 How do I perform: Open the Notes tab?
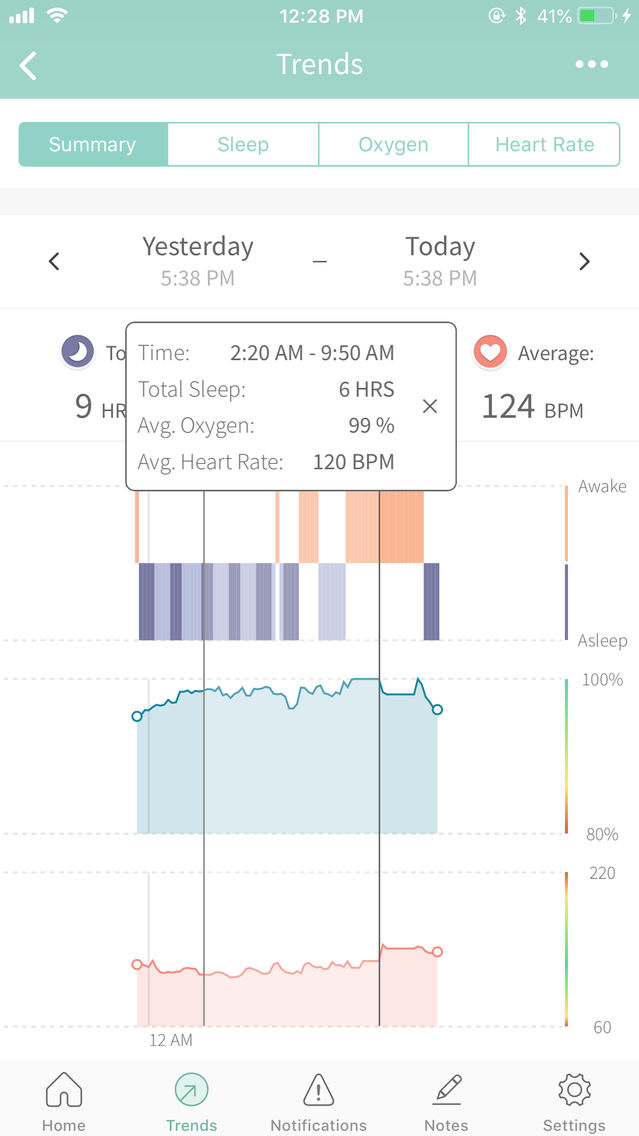(x=446, y=1100)
